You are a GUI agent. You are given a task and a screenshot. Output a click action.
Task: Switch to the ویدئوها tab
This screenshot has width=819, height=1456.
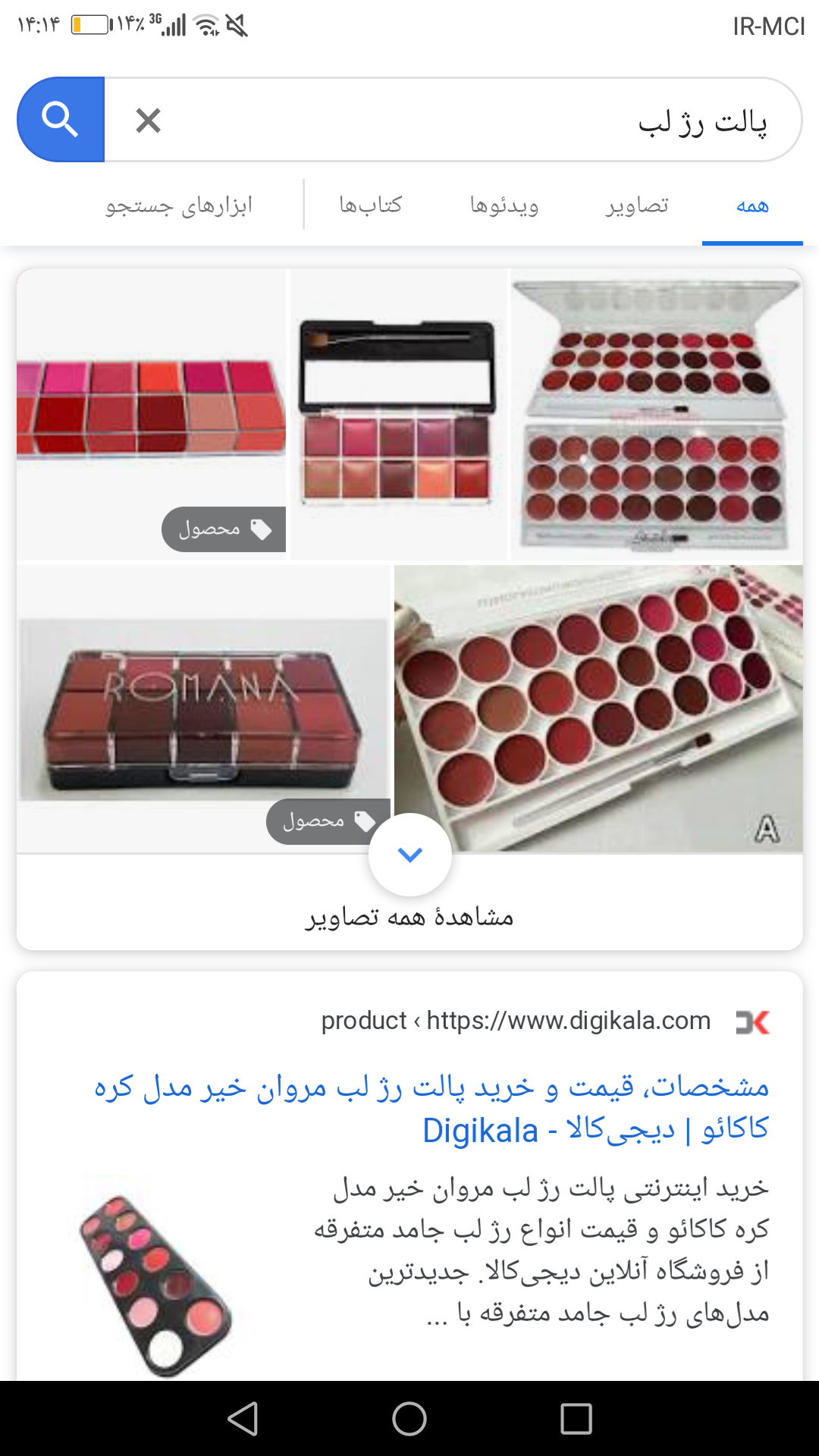(504, 206)
